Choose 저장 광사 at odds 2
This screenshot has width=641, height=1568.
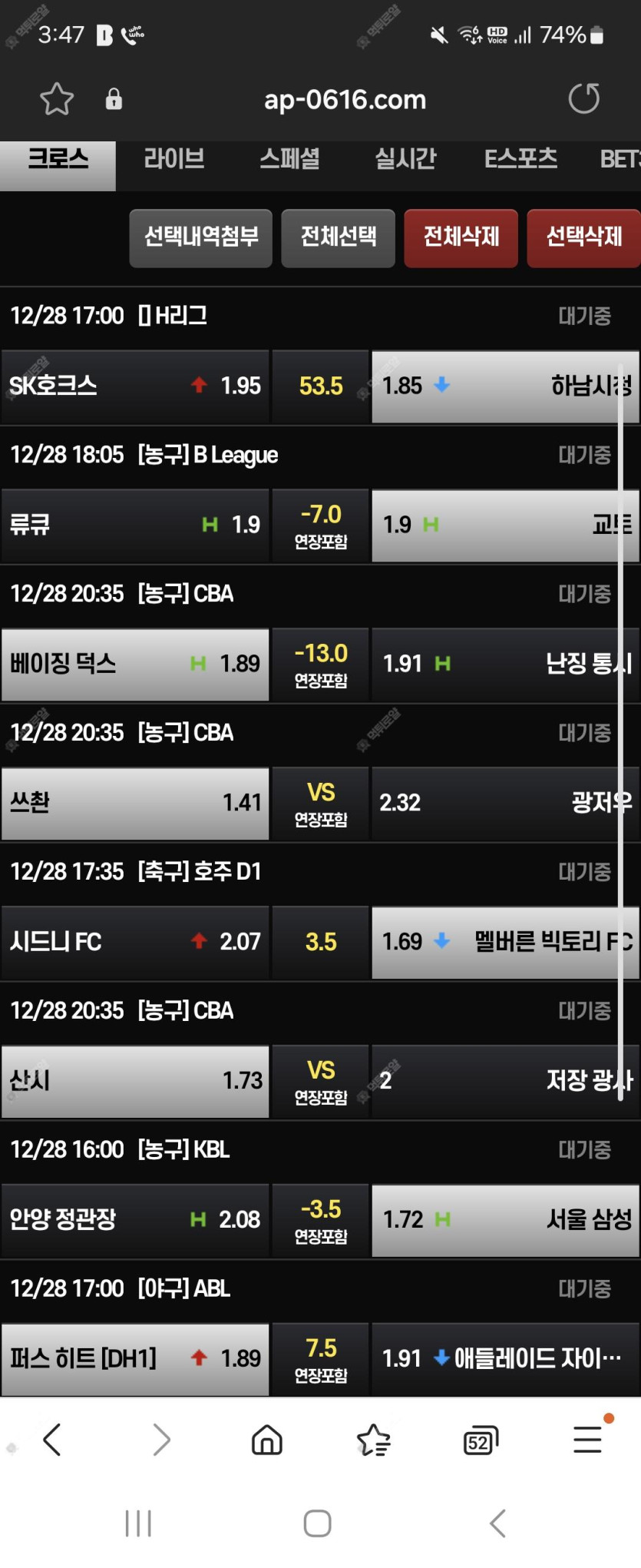click(x=504, y=1081)
